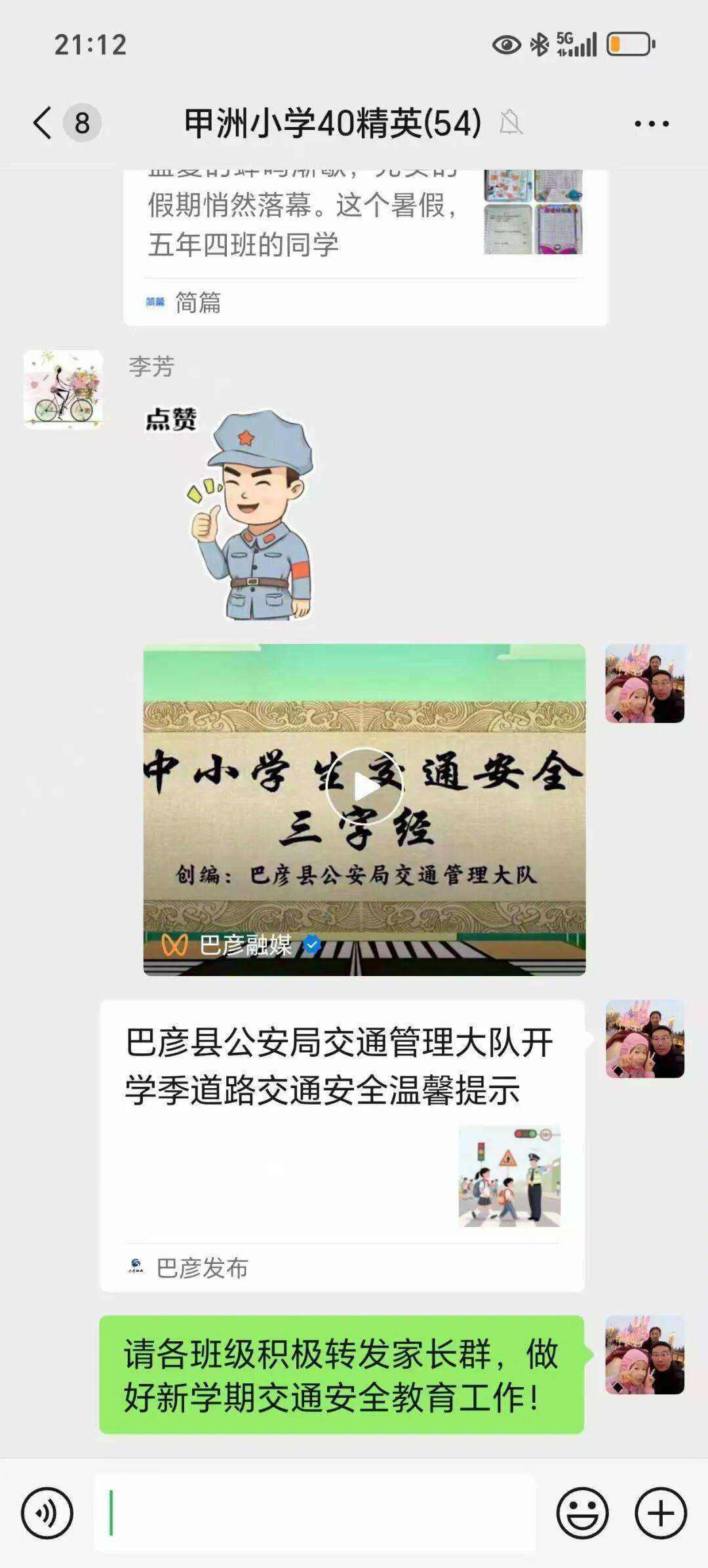Switch to voice message input
Image resolution: width=708 pixels, height=1568 pixels.
tap(47, 1513)
